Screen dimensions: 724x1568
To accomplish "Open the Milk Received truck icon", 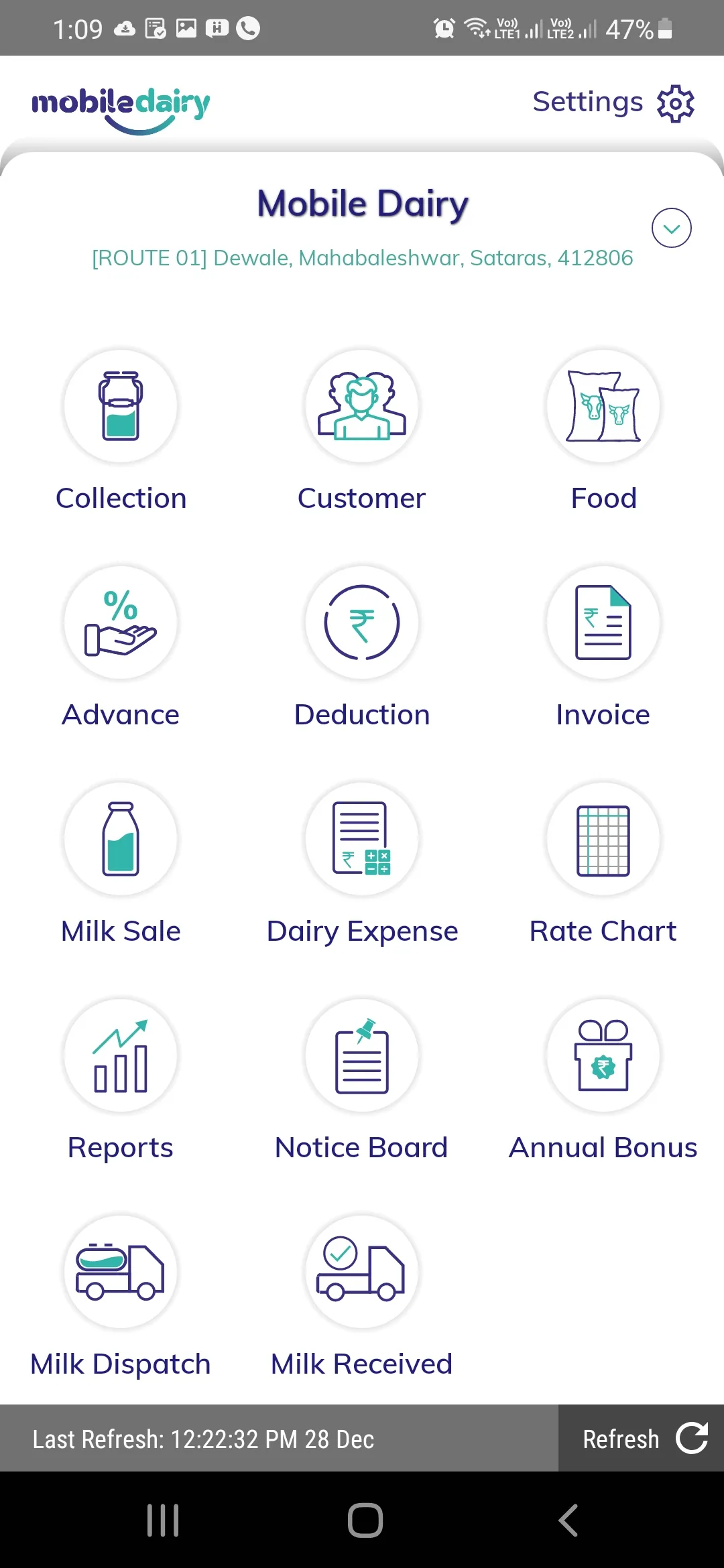I will tap(362, 1272).
